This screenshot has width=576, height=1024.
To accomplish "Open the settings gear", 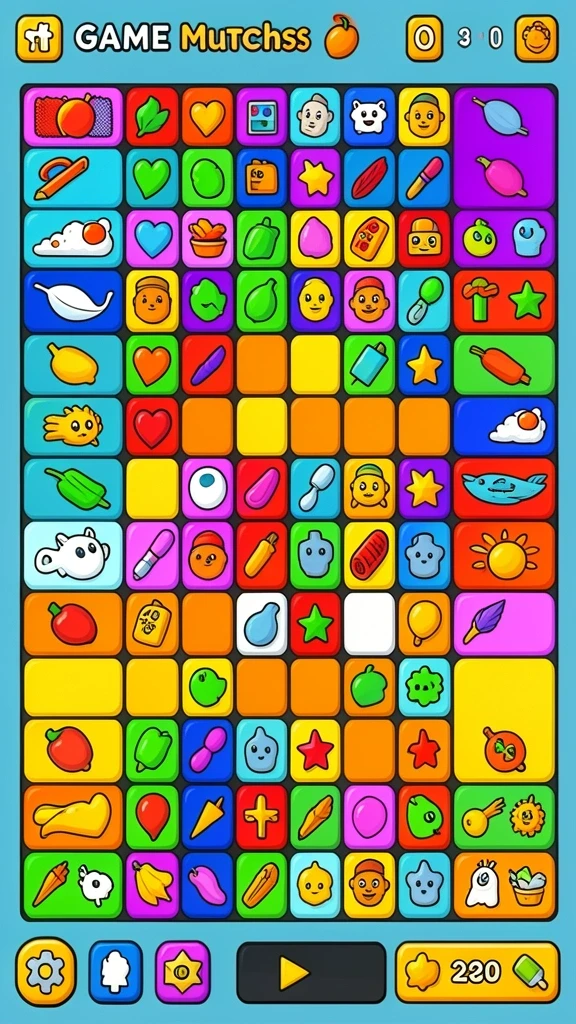I will point(46,971).
